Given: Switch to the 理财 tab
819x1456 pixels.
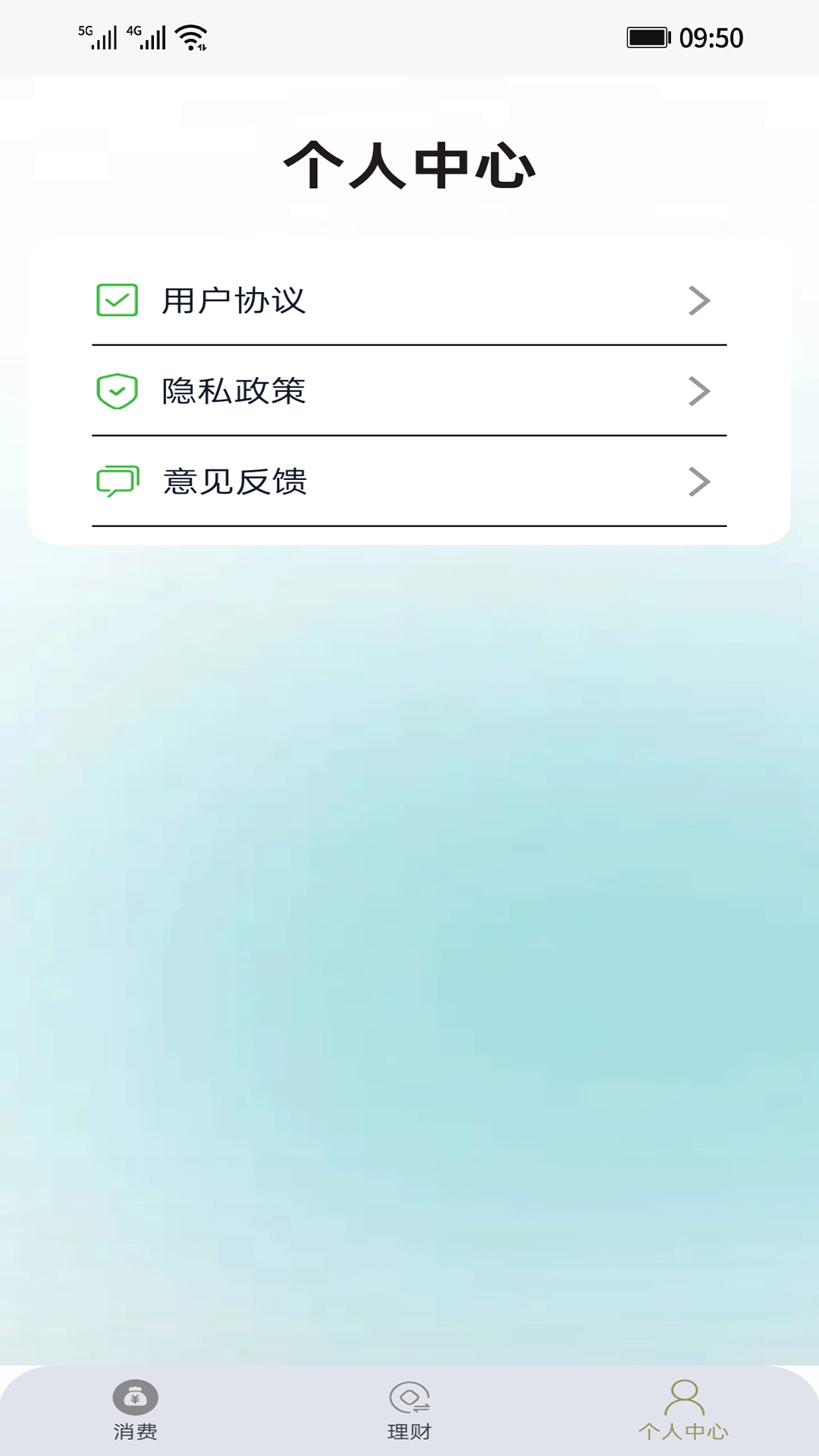Looking at the screenshot, I should pos(409,1409).
